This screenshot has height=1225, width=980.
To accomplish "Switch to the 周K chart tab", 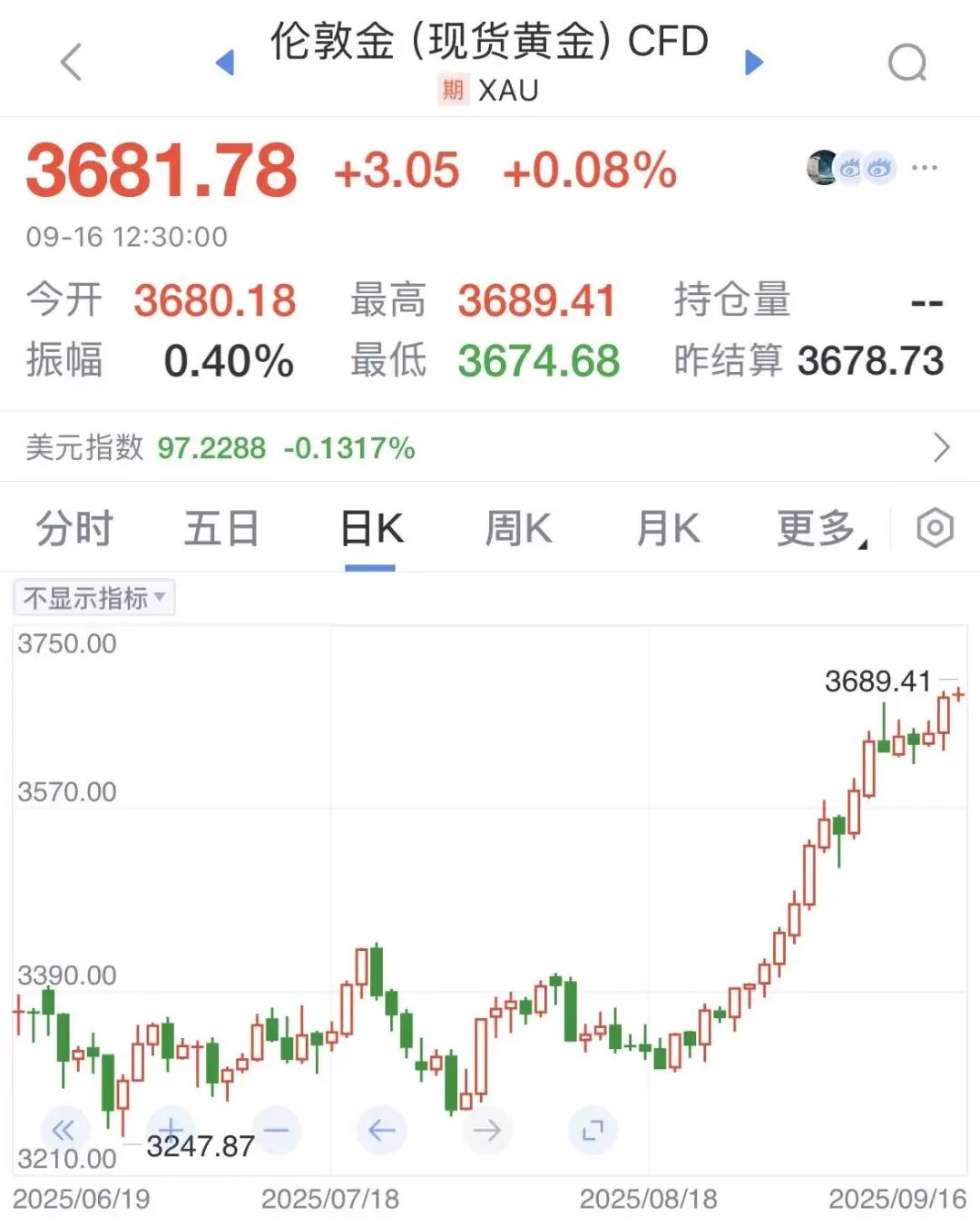I will [x=518, y=529].
